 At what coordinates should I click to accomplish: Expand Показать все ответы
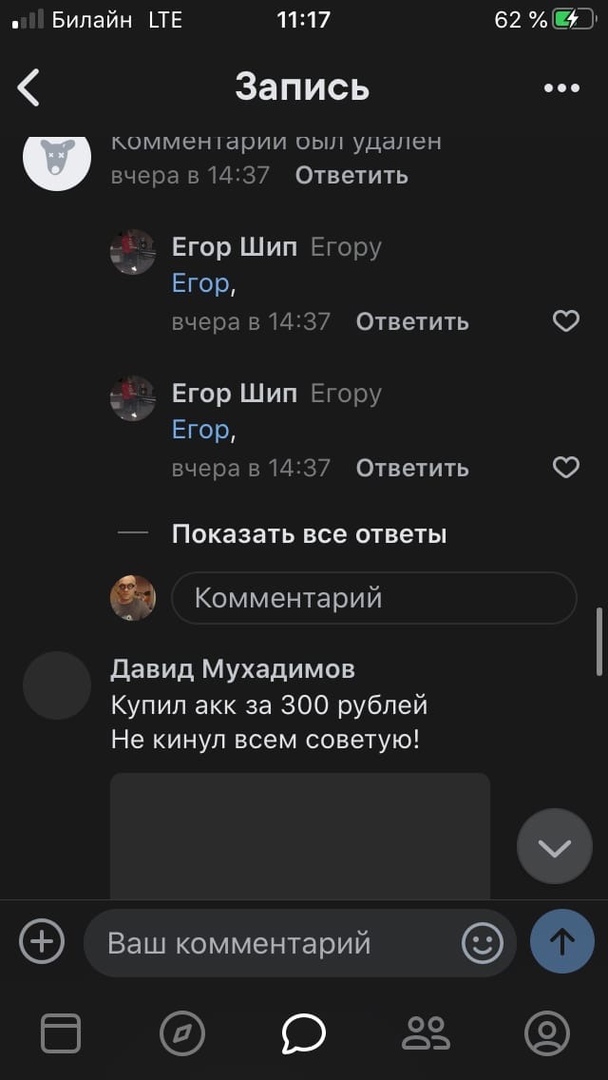(308, 534)
